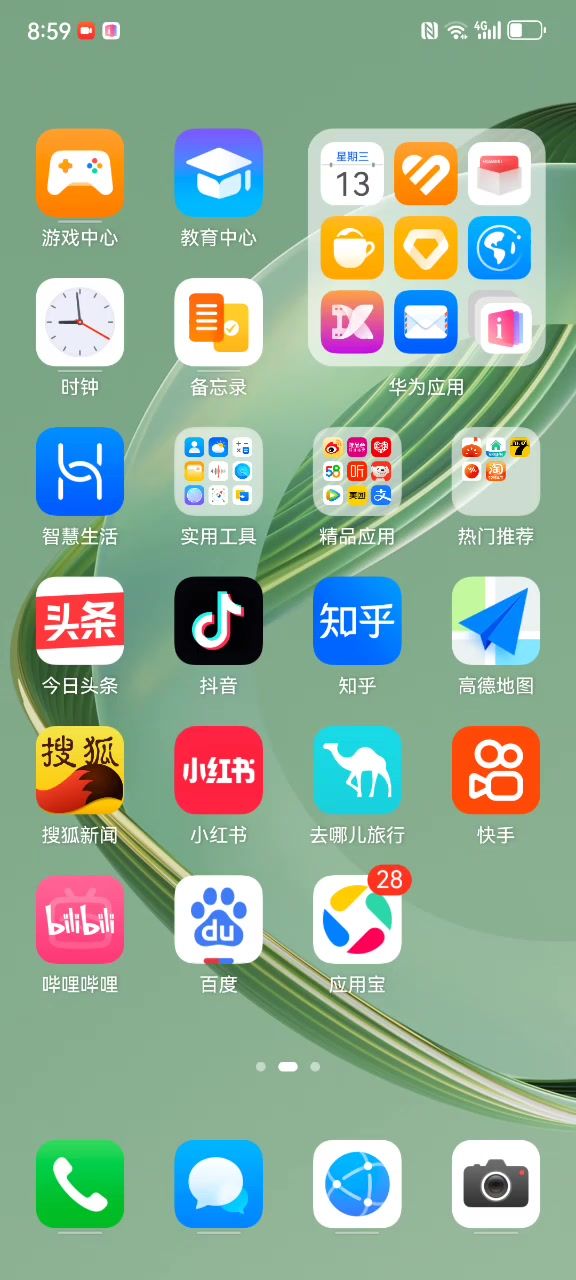Launch 哔哩哔哩 app
Viewport: 576px width, 1280px height.
point(80,919)
